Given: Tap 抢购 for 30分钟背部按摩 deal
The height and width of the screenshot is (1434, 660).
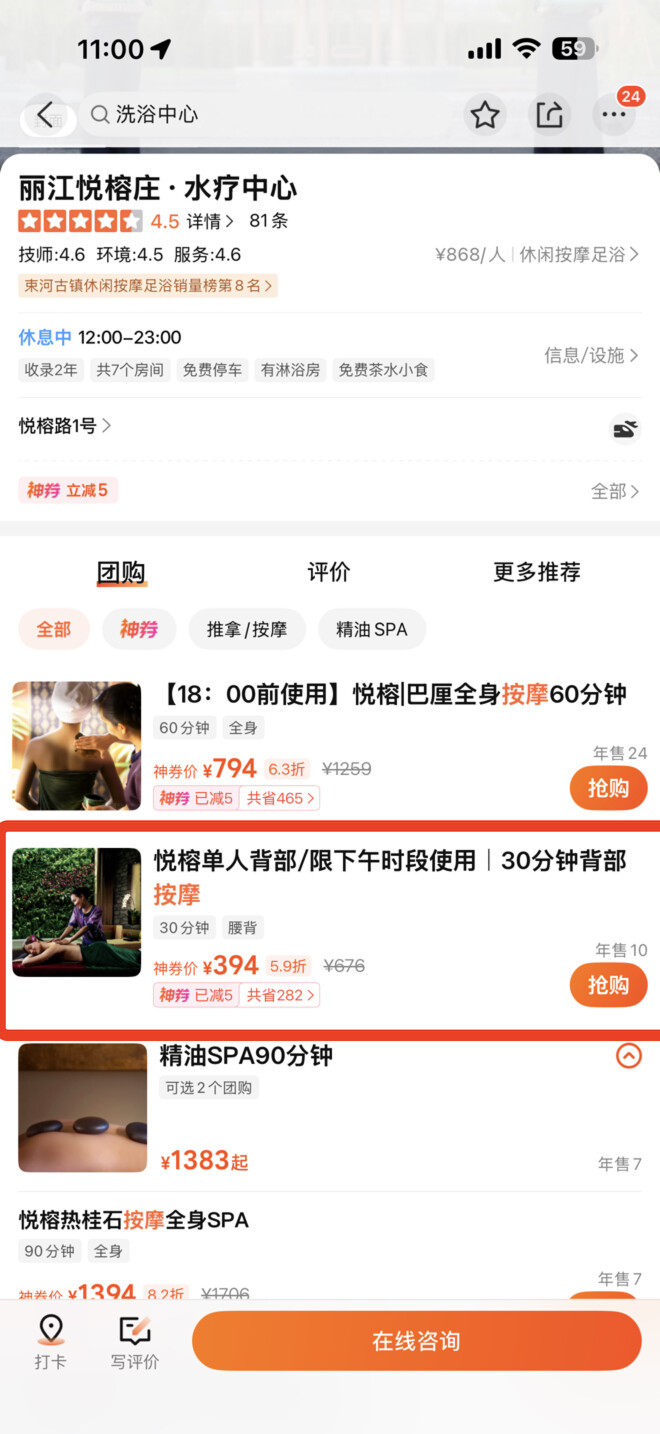Looking at the screenshot, I should (607, 985).
